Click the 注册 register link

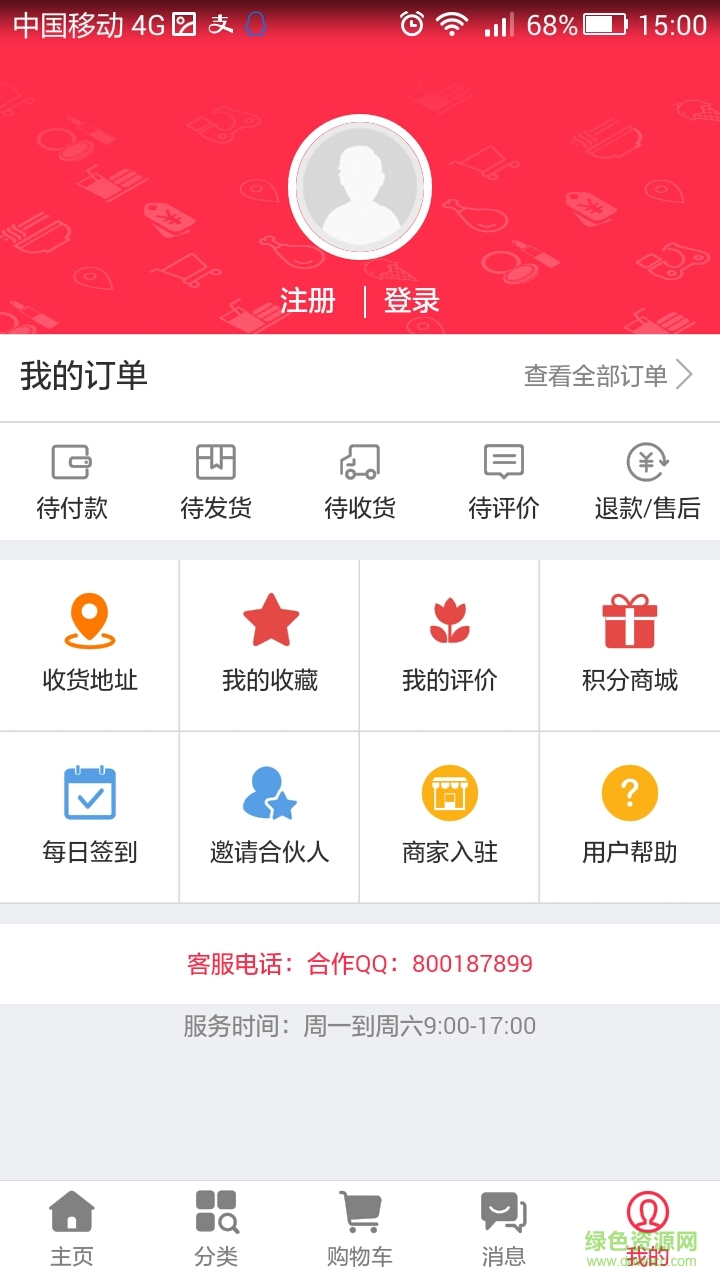coord(308,301)
